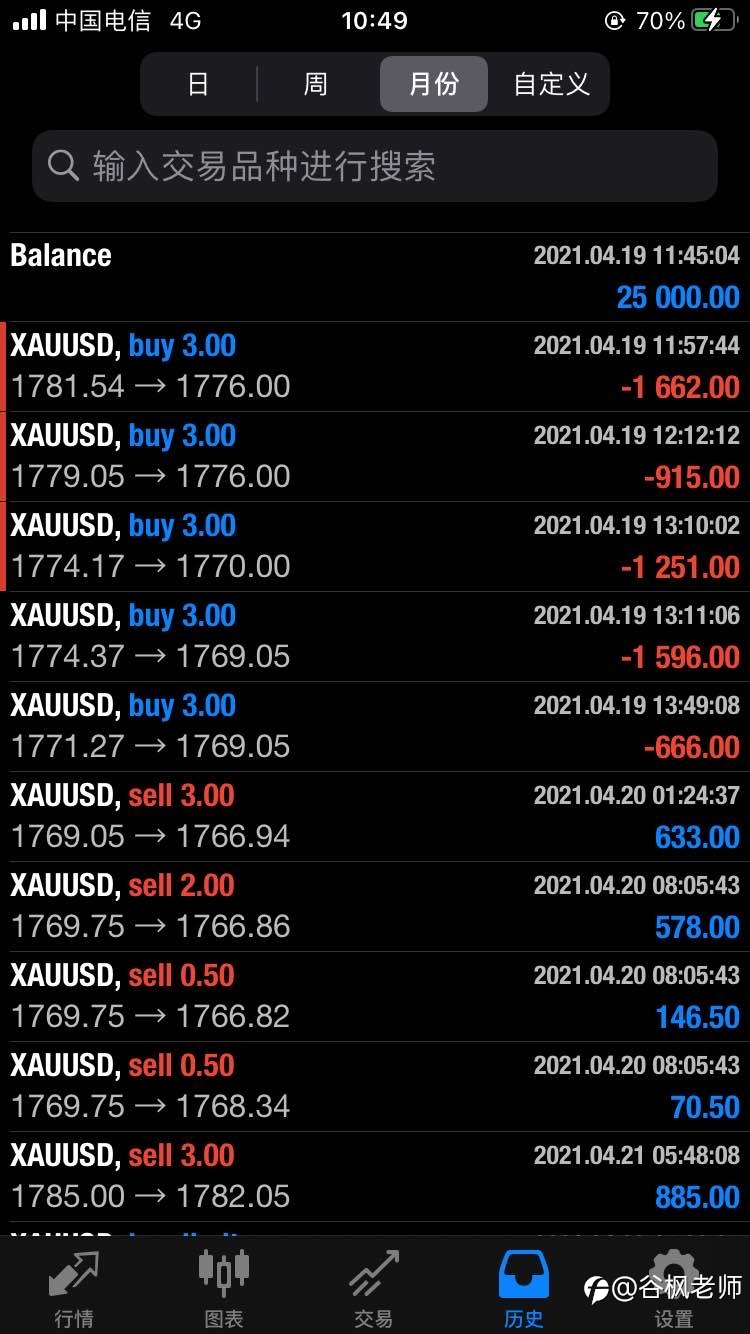Open the XAUUSD sell trade gaining 146.50

pyautogui.click(x=375, y=997)
